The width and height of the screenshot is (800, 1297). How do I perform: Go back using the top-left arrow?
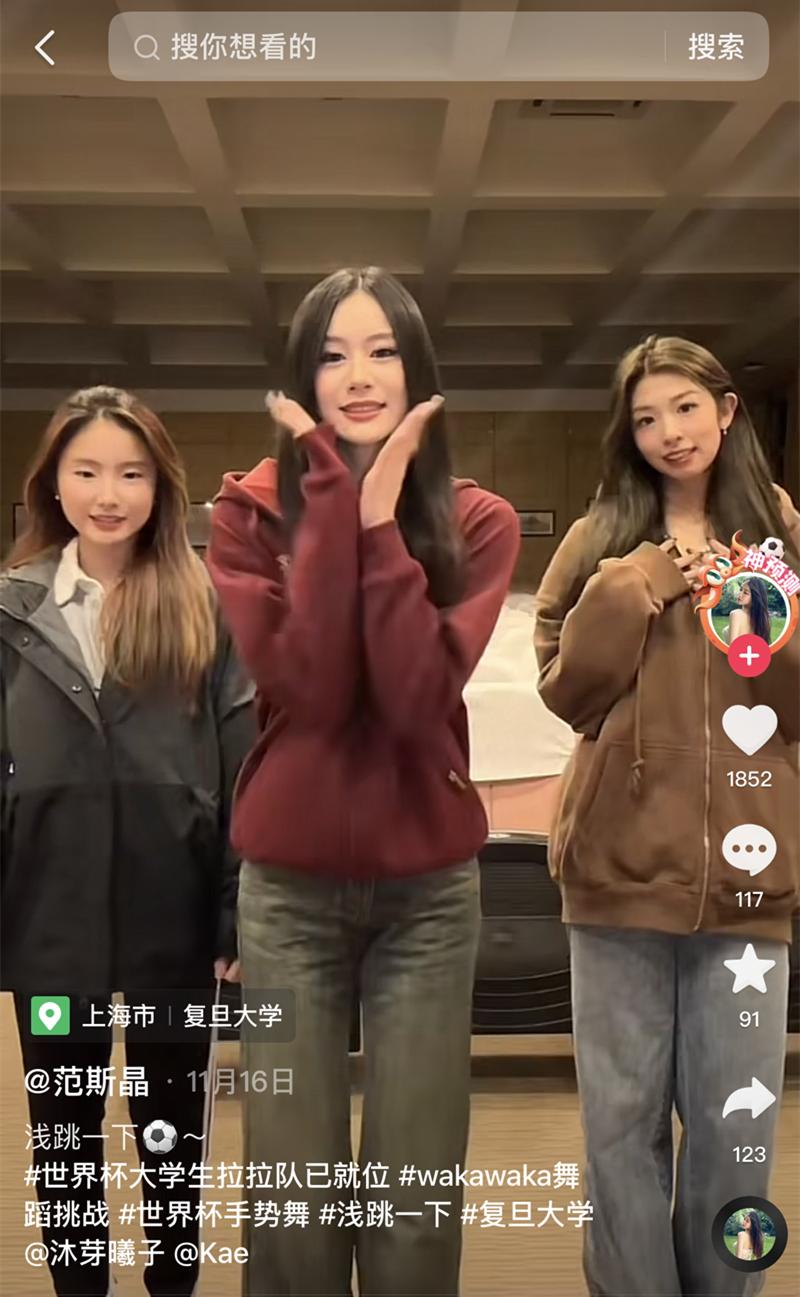(x=45, y=47)
